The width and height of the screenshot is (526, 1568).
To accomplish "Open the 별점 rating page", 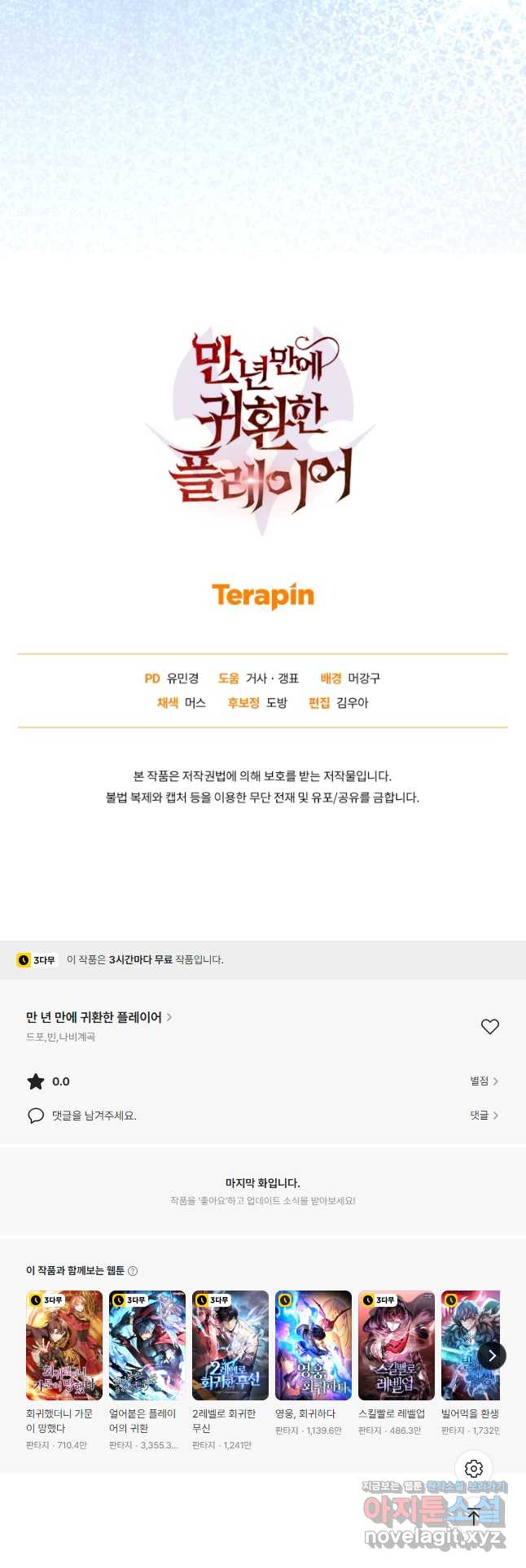I will pos(484,1081).
